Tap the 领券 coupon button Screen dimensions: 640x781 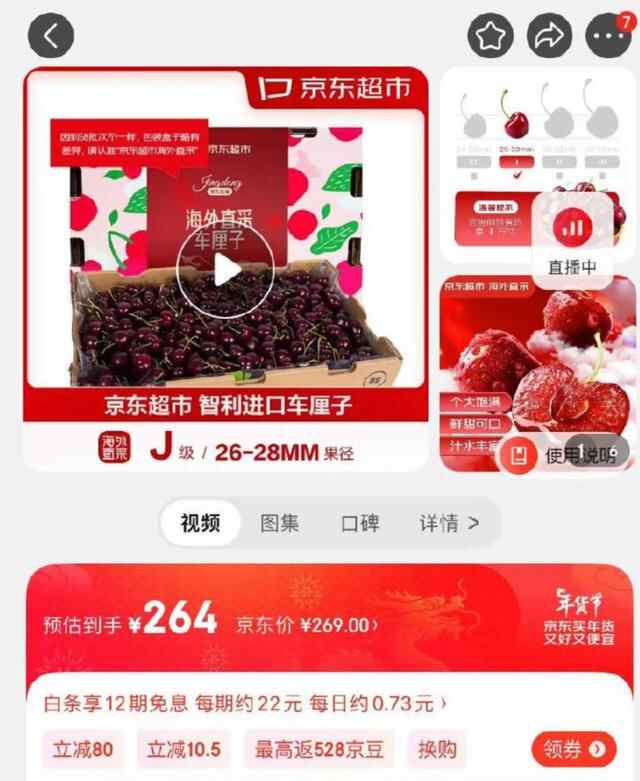point(574,748)
